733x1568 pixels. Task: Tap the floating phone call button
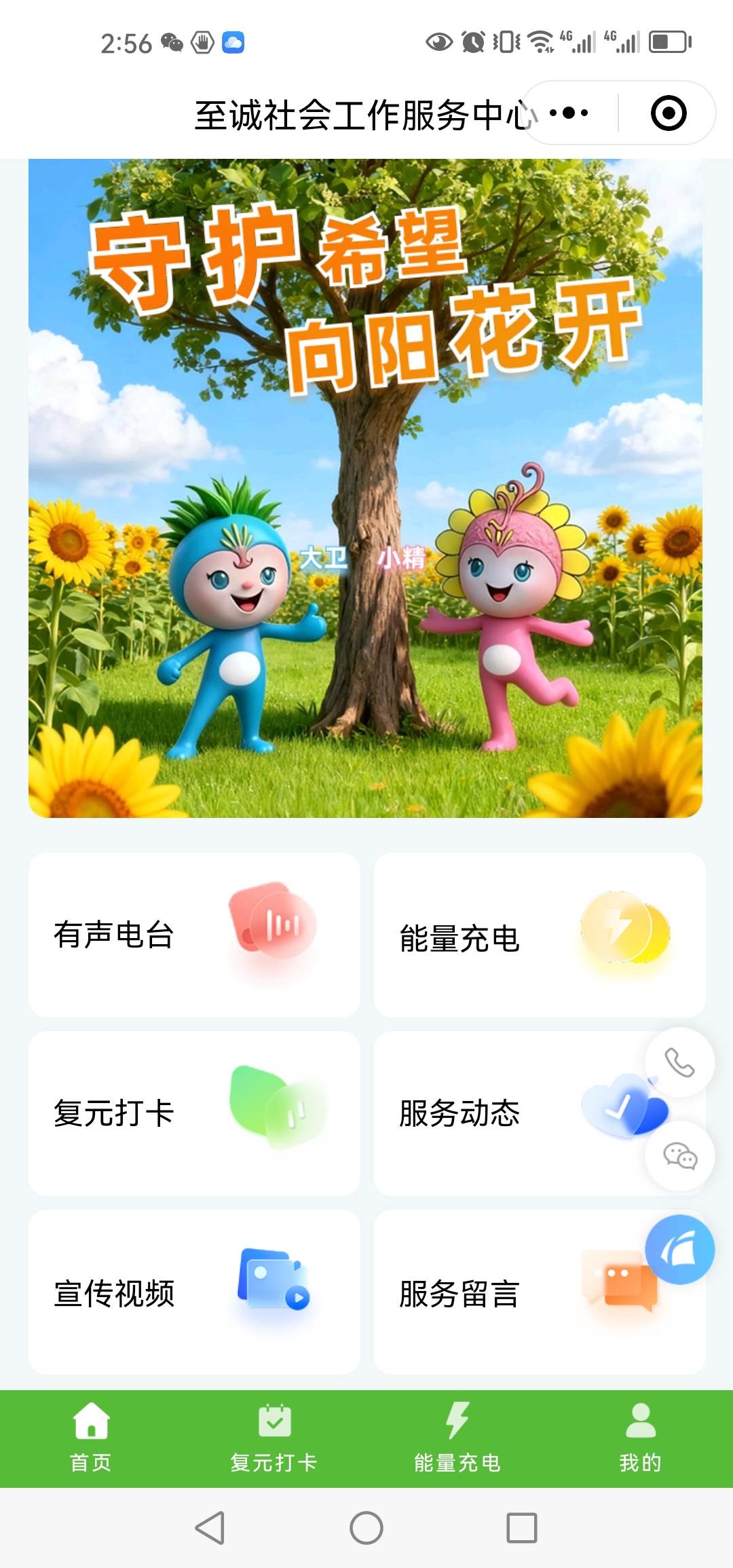[679, 1062]
